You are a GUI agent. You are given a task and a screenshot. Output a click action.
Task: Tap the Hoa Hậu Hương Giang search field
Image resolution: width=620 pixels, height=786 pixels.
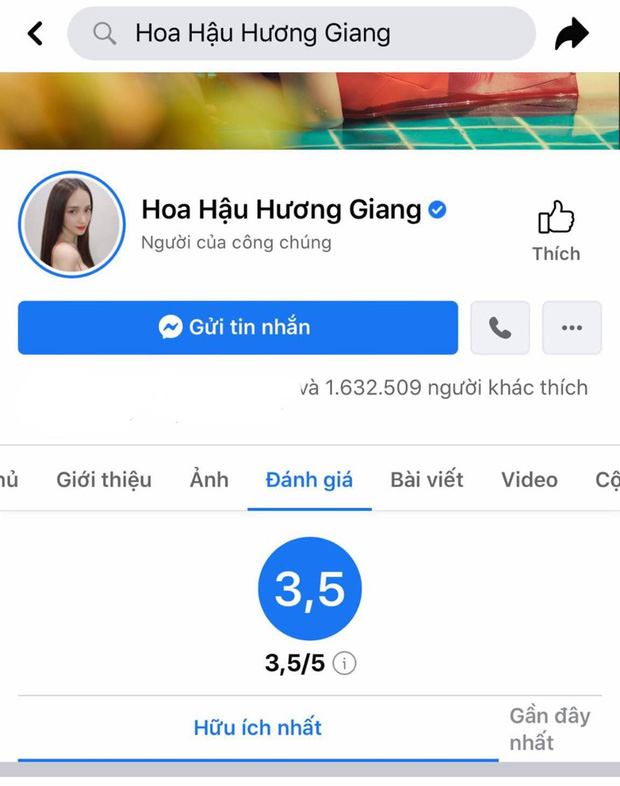(x=300, y=34)
